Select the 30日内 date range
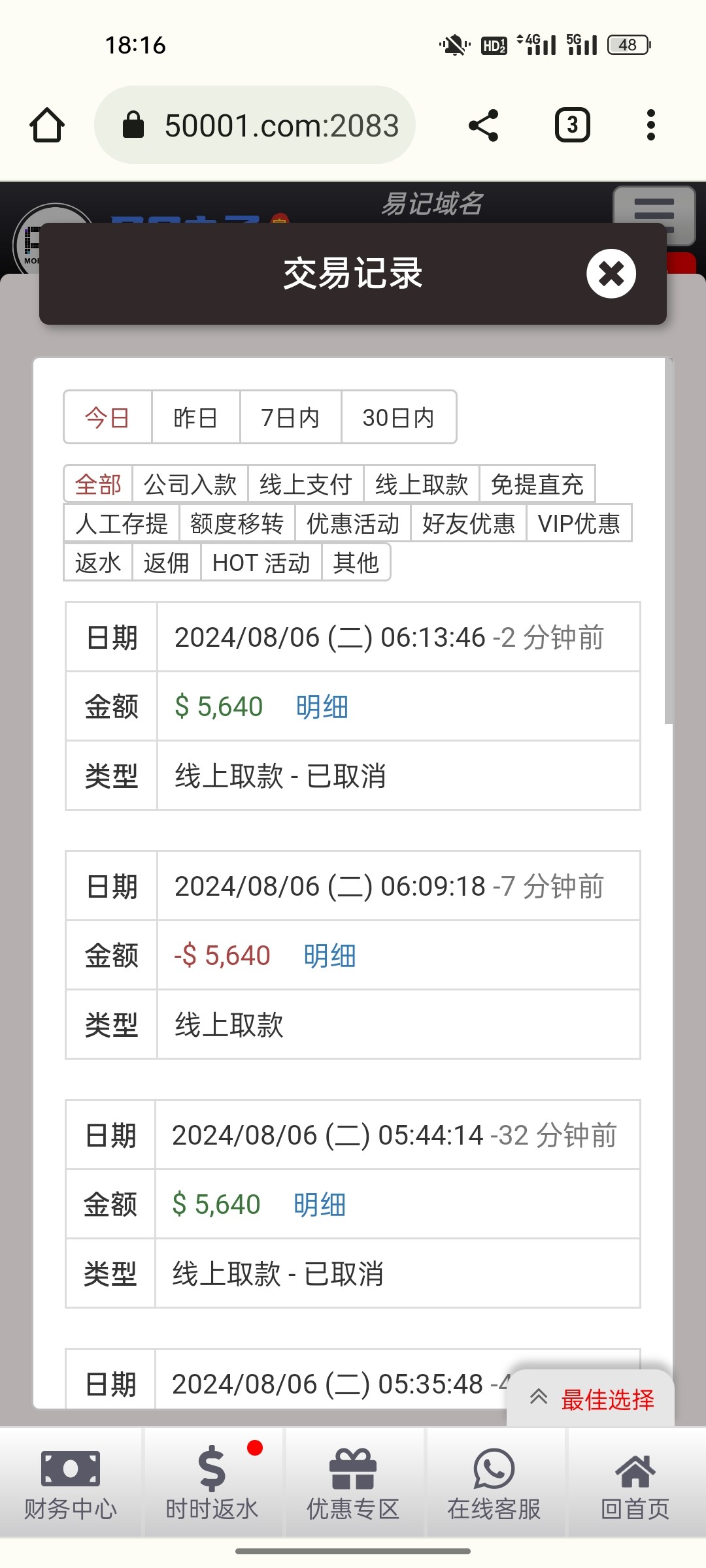 pos(399,417)
